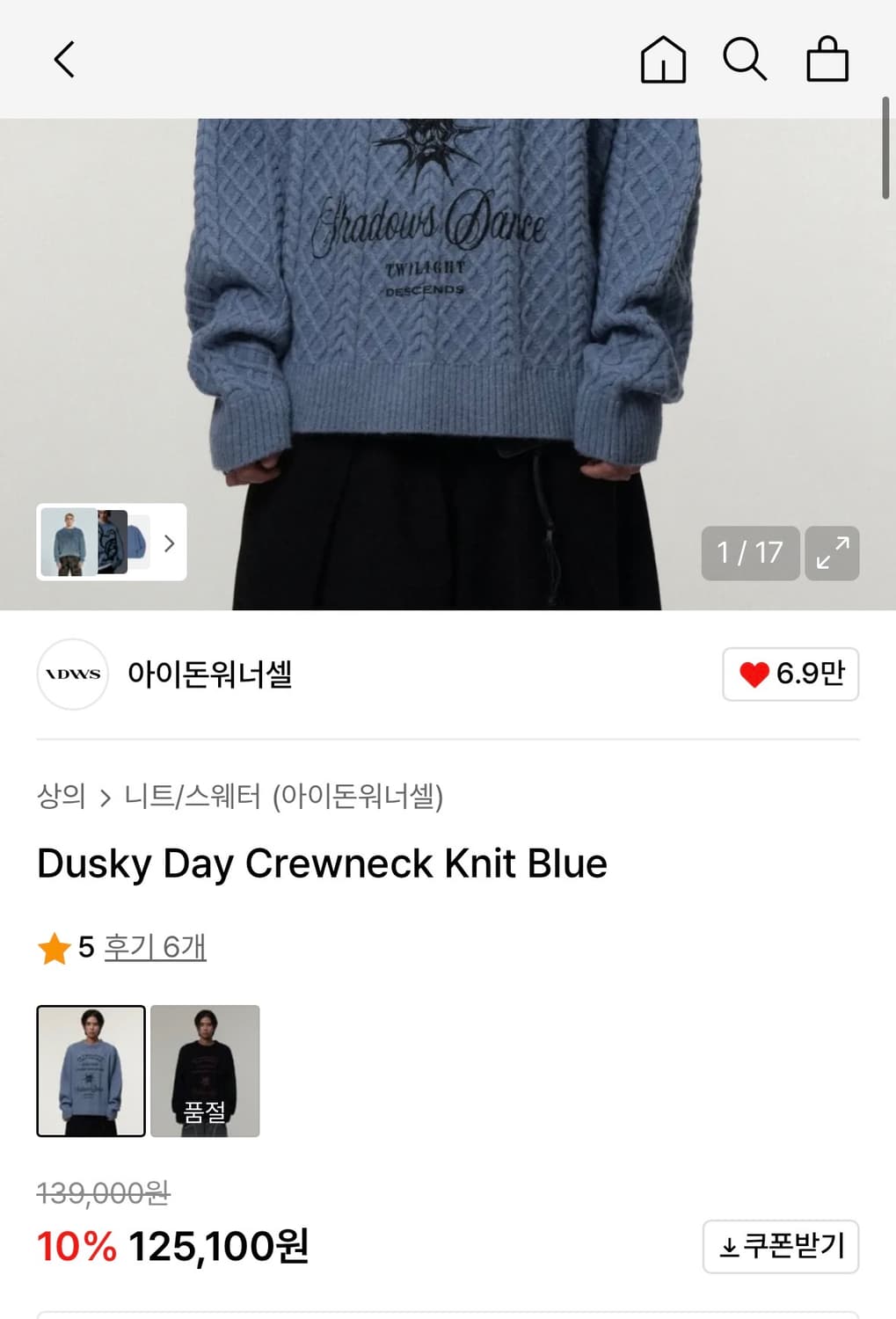Select the sold-out black 품절 colorway
Image resolution: width=896 pixels, height=1319 pixels.
point(205,1071)
